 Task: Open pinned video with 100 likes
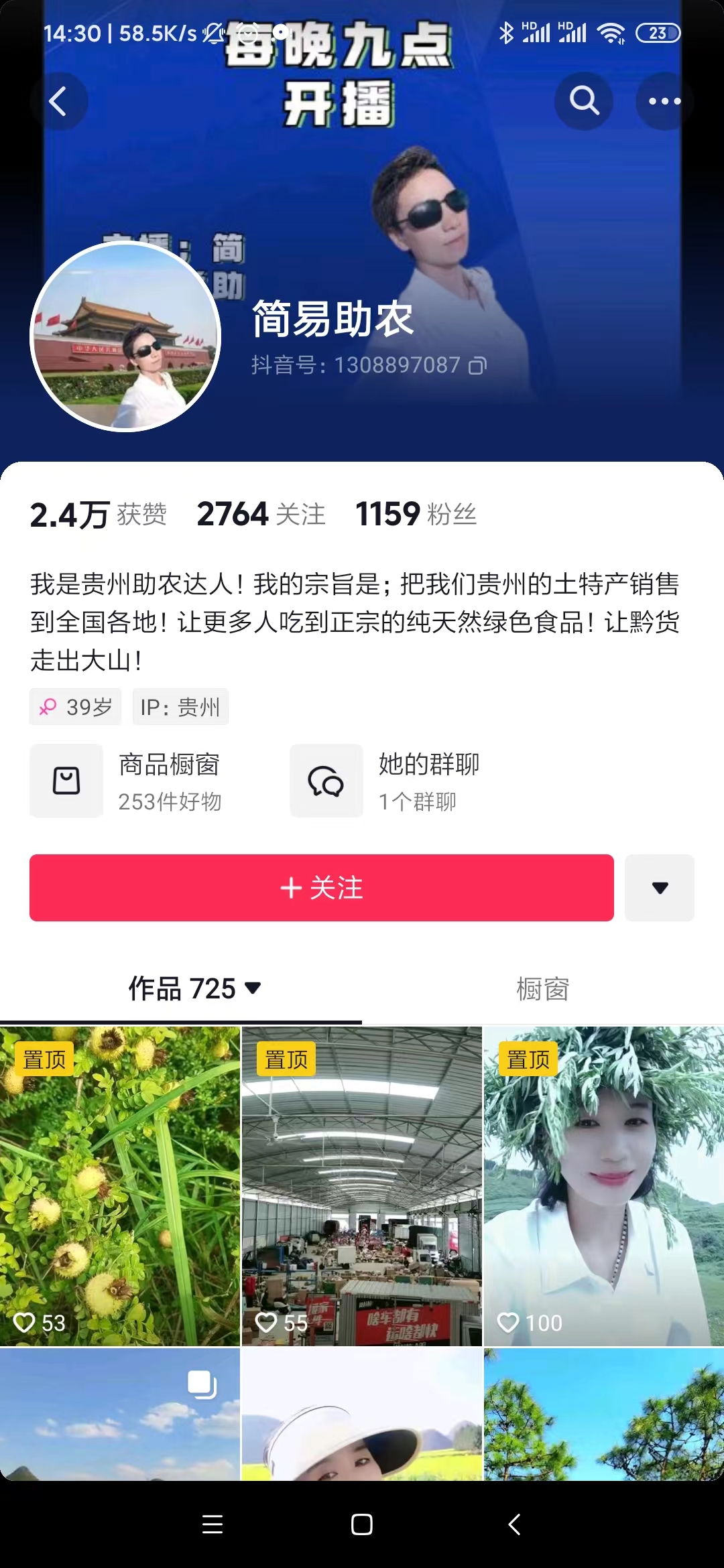click(603, 1186)
